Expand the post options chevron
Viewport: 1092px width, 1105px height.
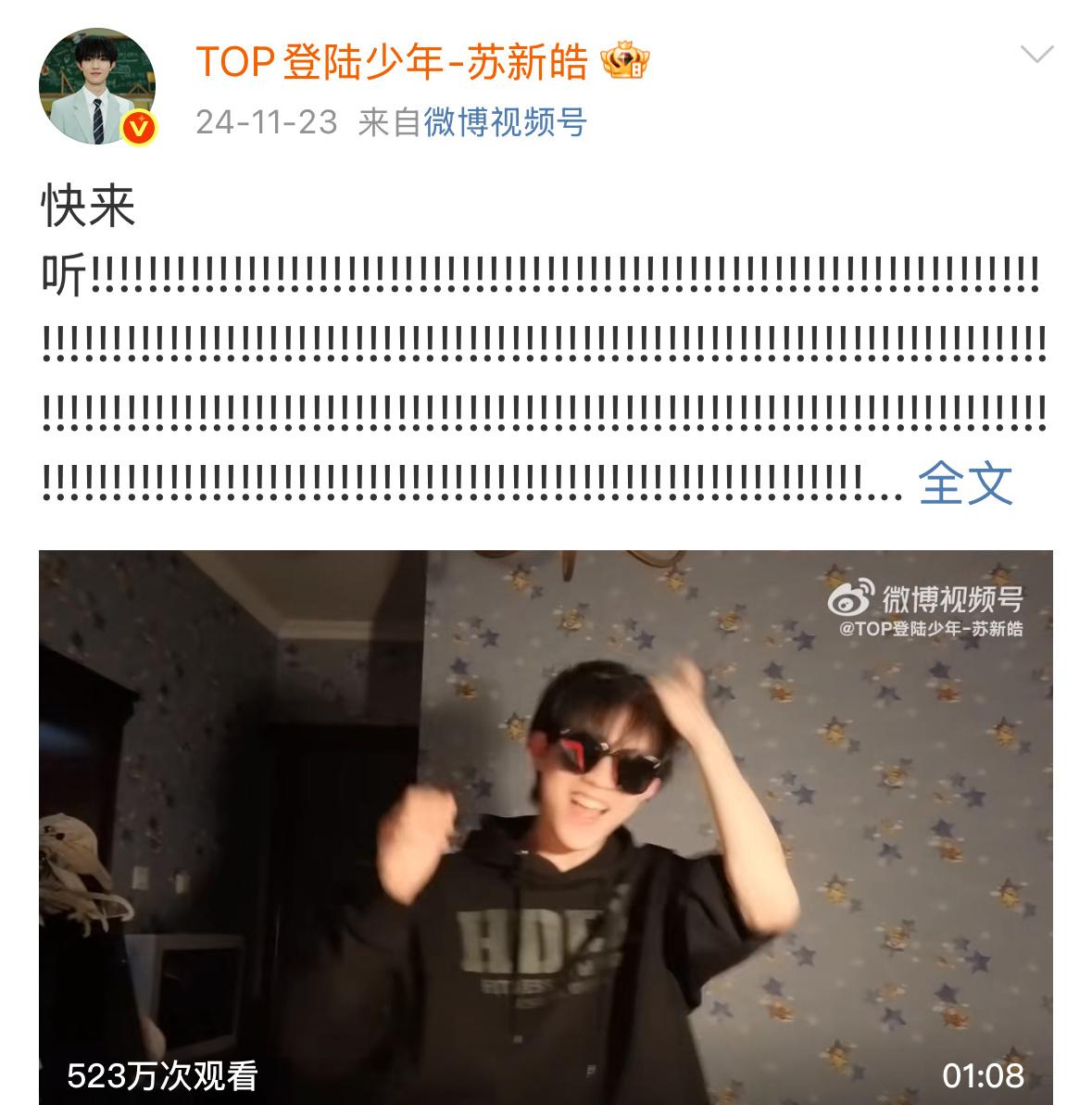coord(1036,56)
